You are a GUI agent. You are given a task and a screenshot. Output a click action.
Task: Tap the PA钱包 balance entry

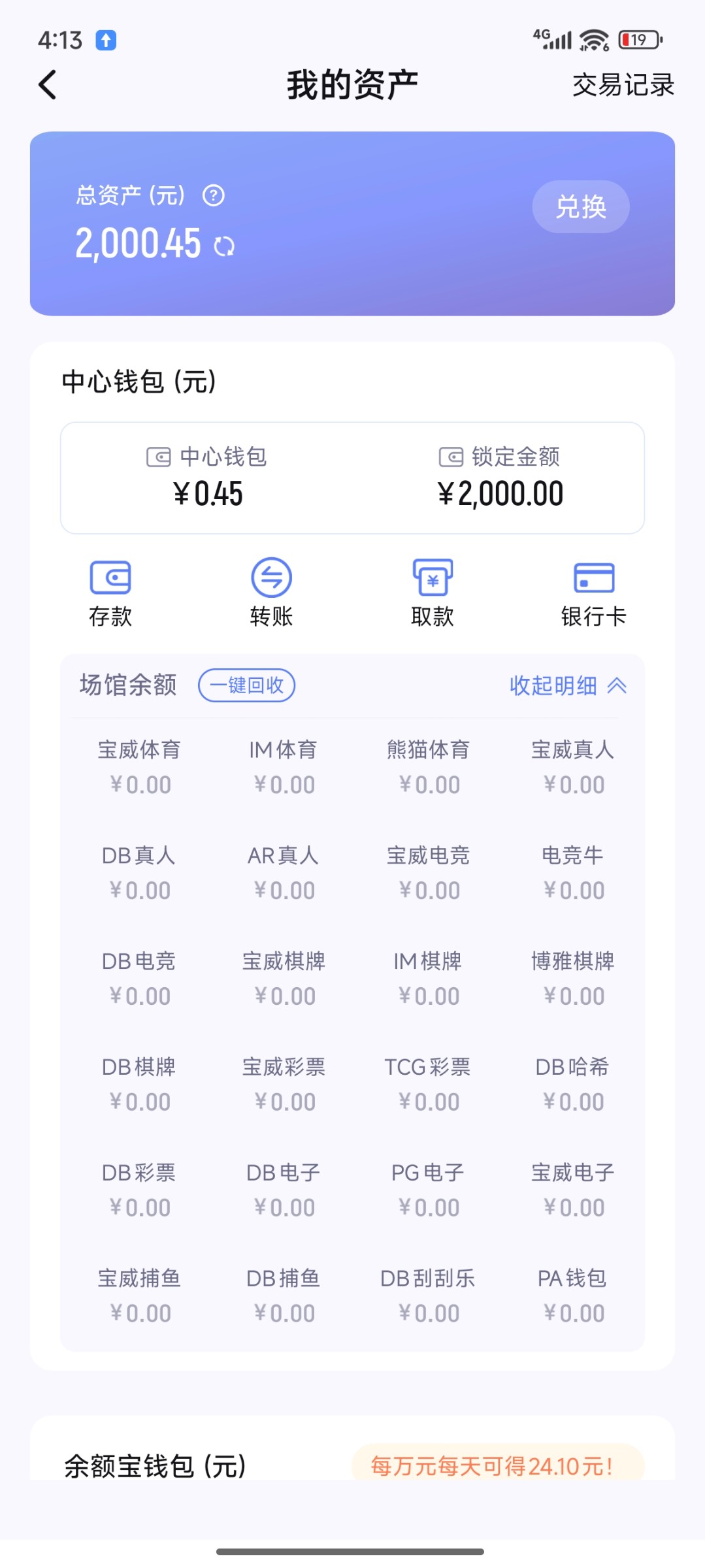572,1296
